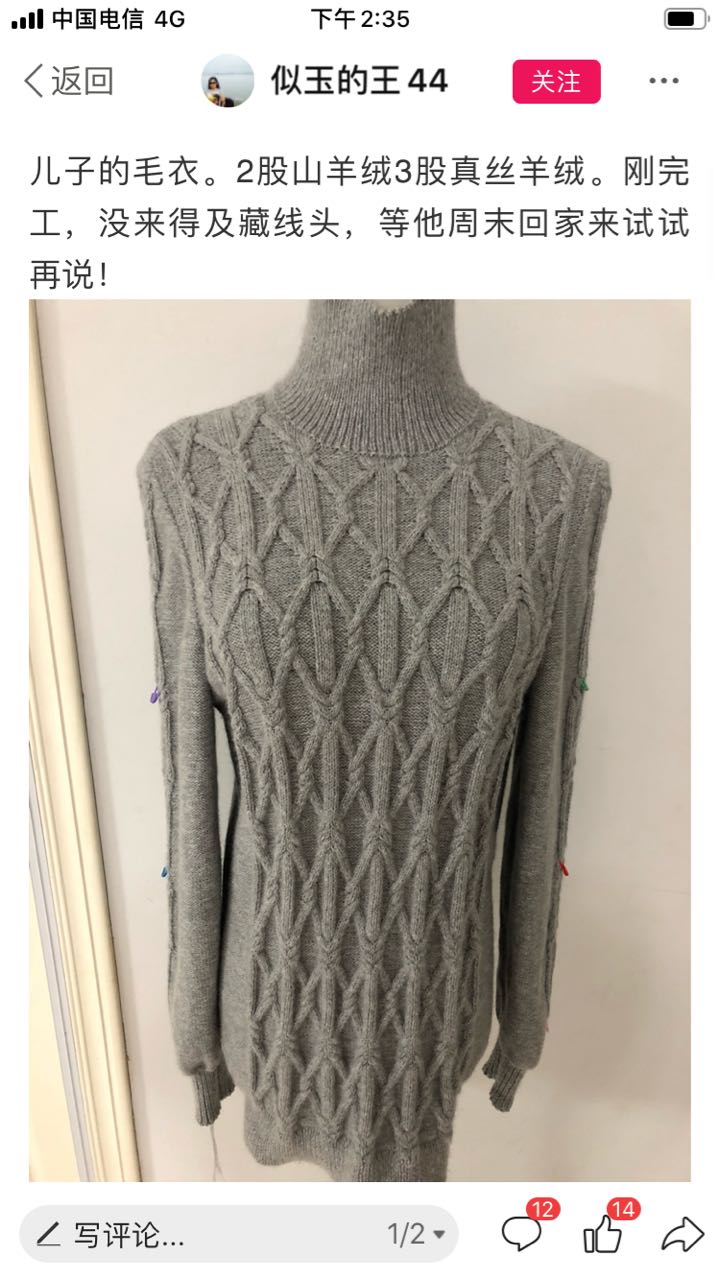
Task: Expand the 1/2 page selector
Action: tap(417, 1234)
